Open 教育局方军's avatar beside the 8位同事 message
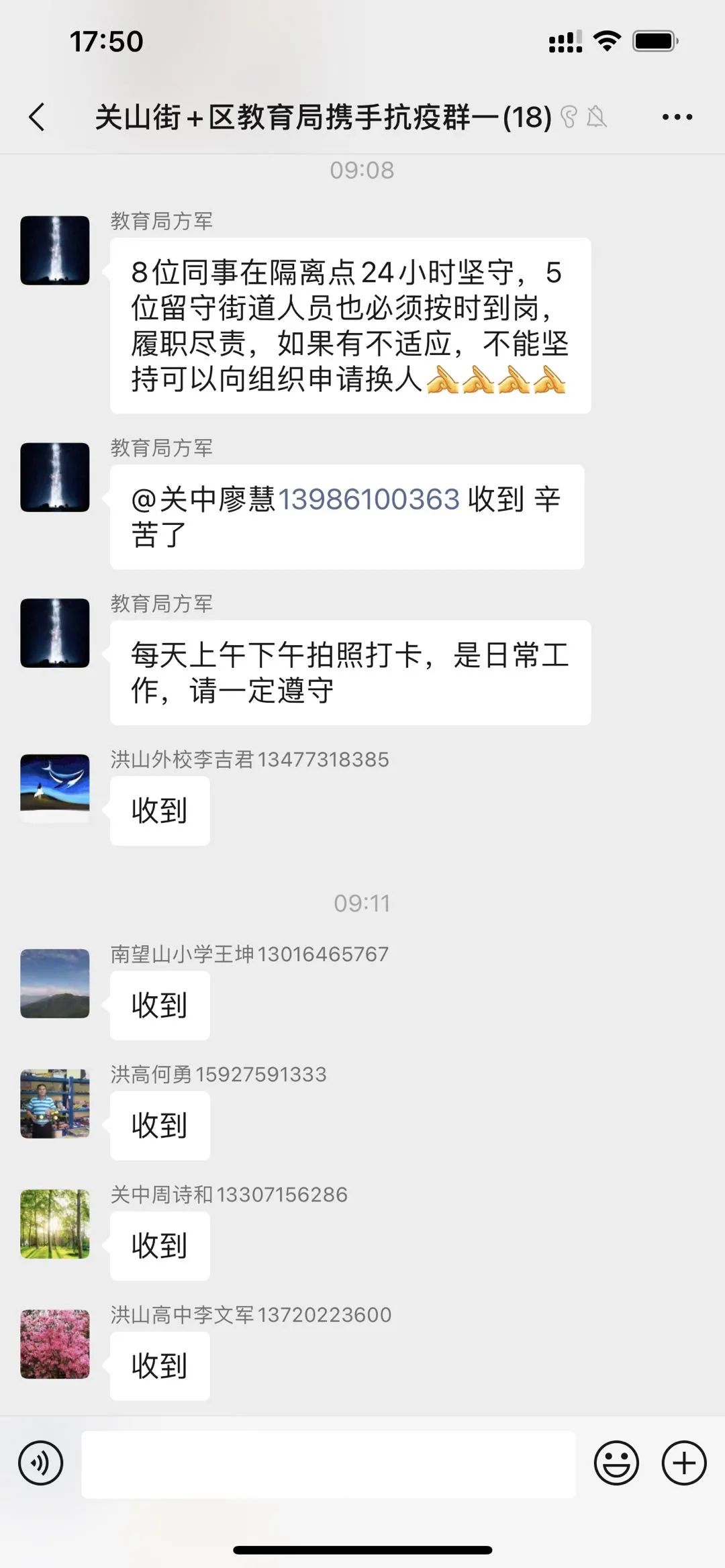 [x=55, y=250]
